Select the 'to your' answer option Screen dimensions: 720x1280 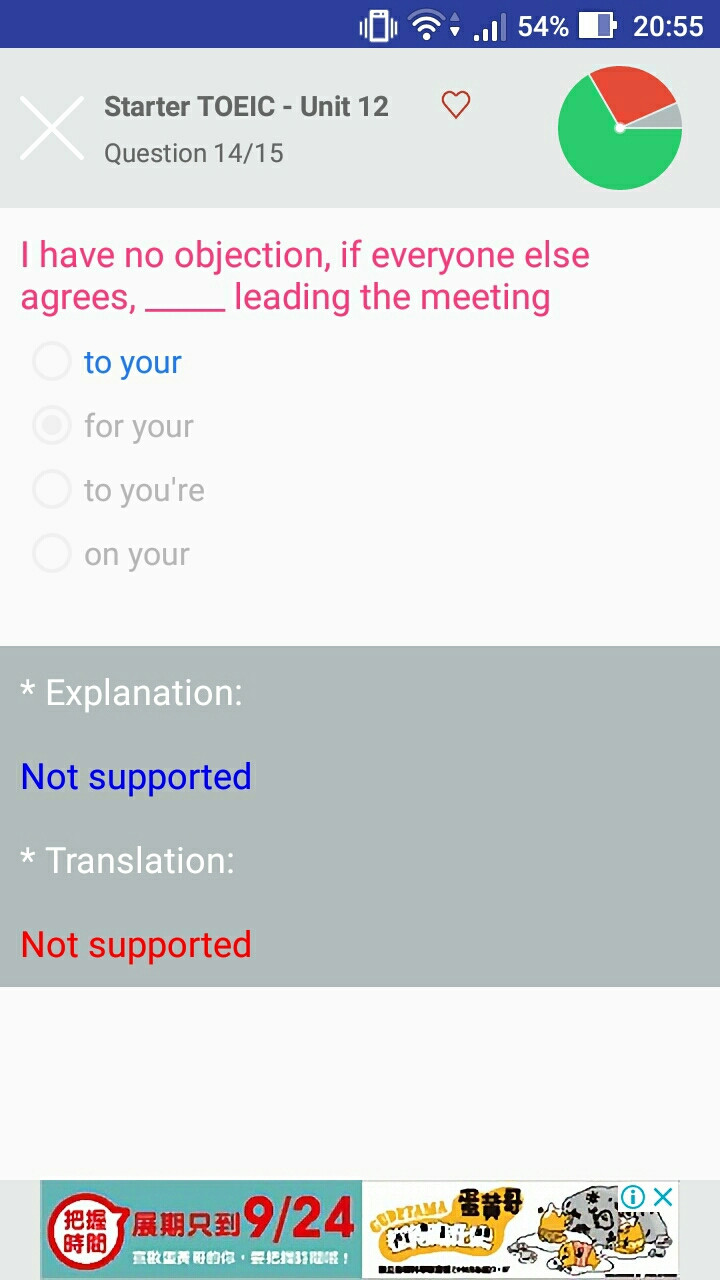108,362
